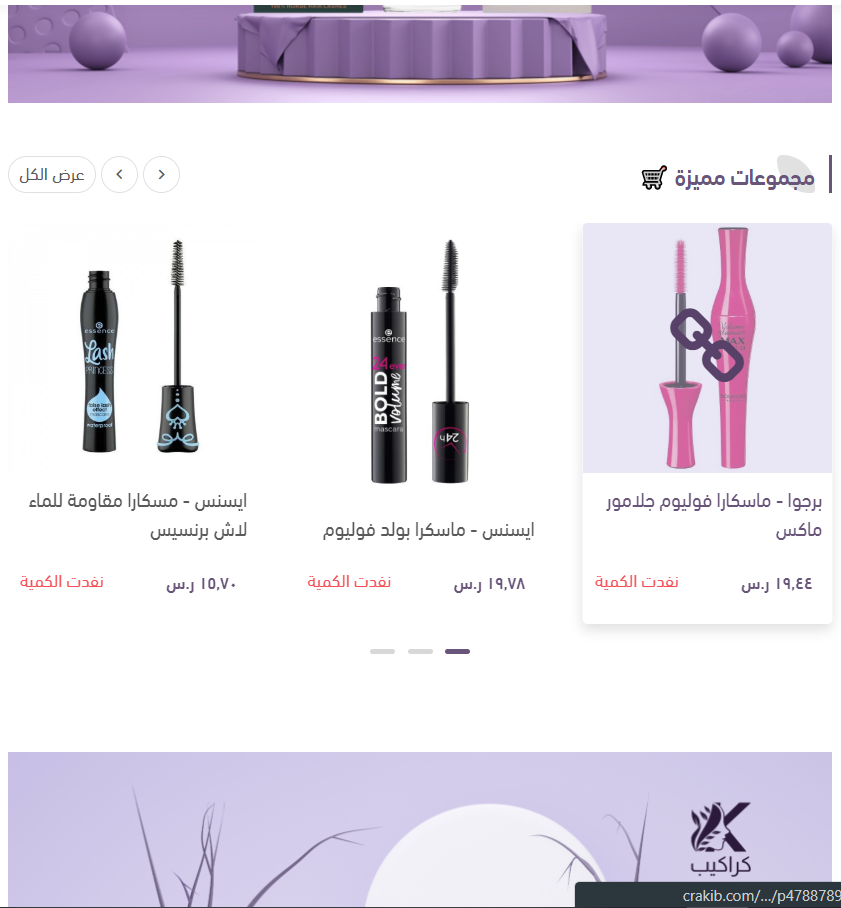Select the middle carousel page indicator dot
This screenshot has width=841, height=908.
tap(420, 651)
